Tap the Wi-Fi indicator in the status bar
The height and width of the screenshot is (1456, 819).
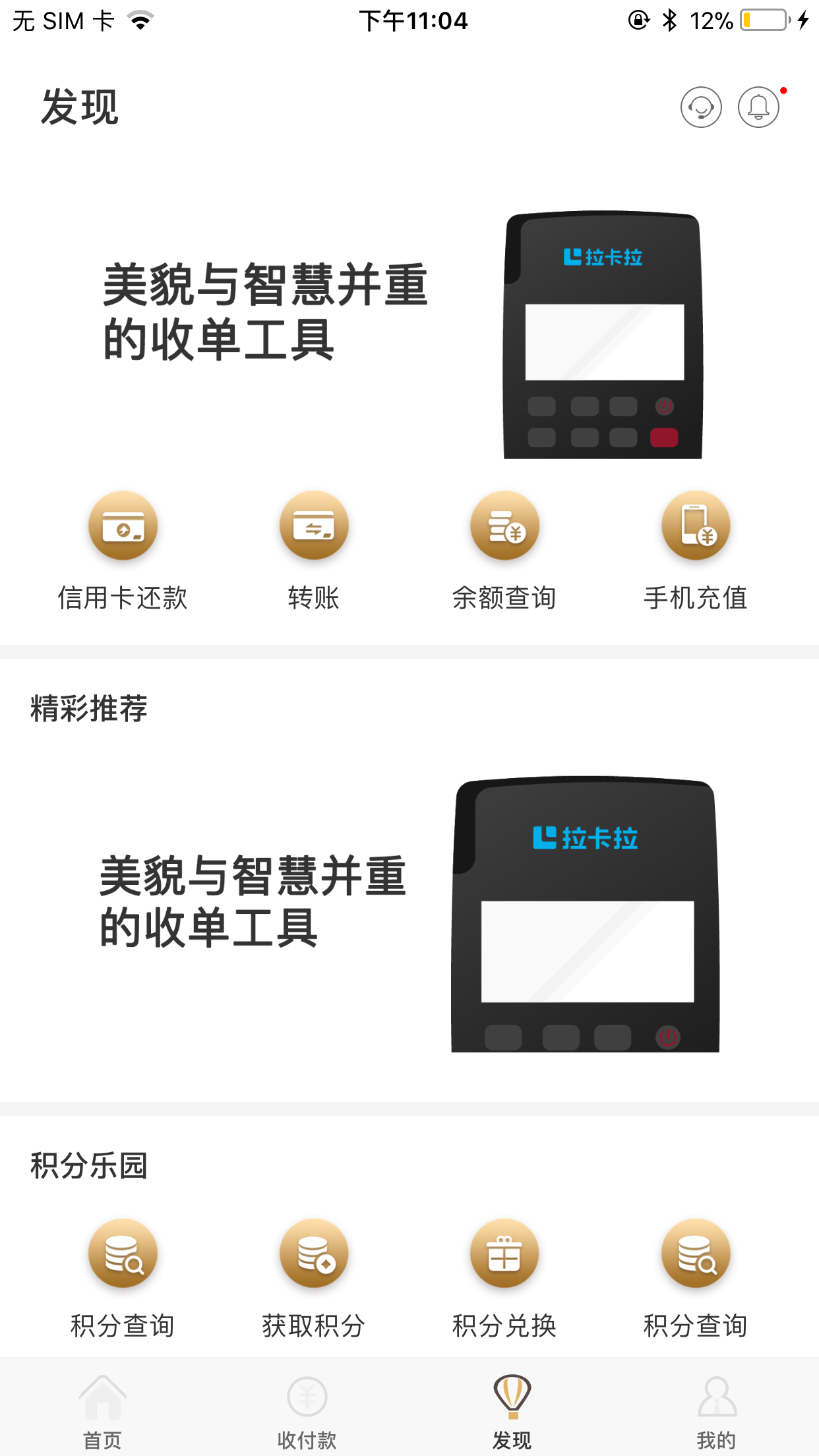pos(140,19)
